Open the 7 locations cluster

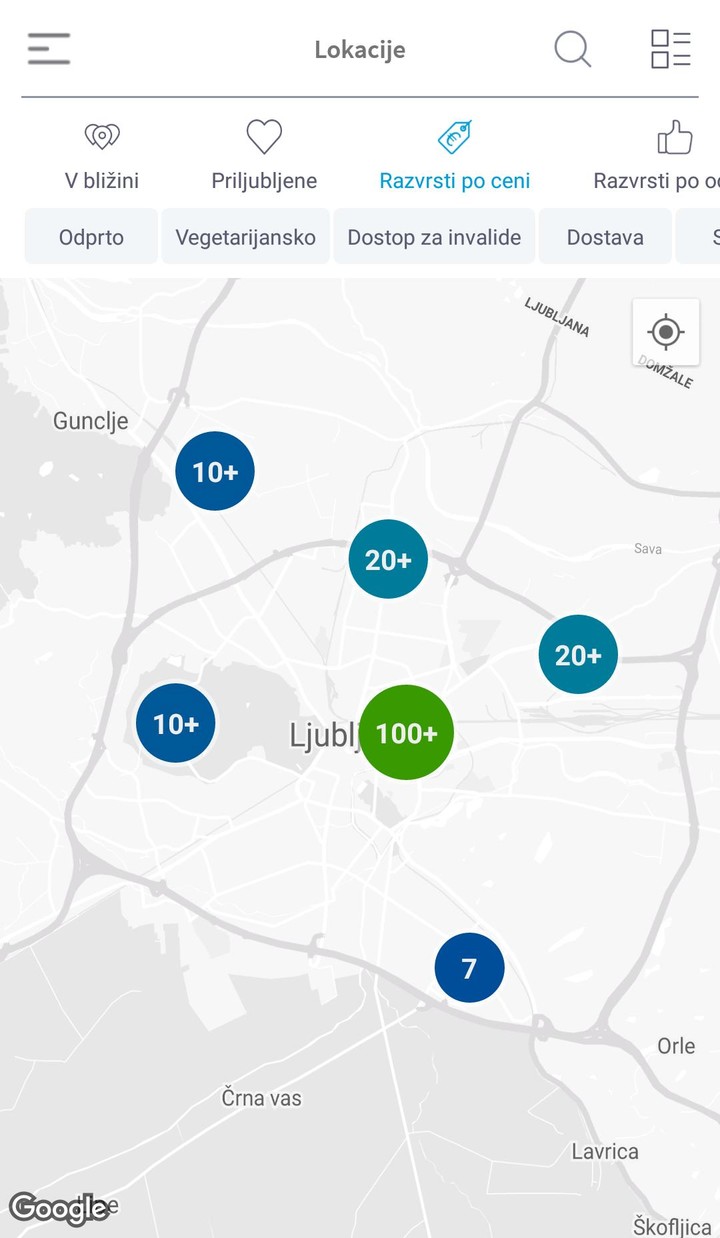[x=469, y=967]
